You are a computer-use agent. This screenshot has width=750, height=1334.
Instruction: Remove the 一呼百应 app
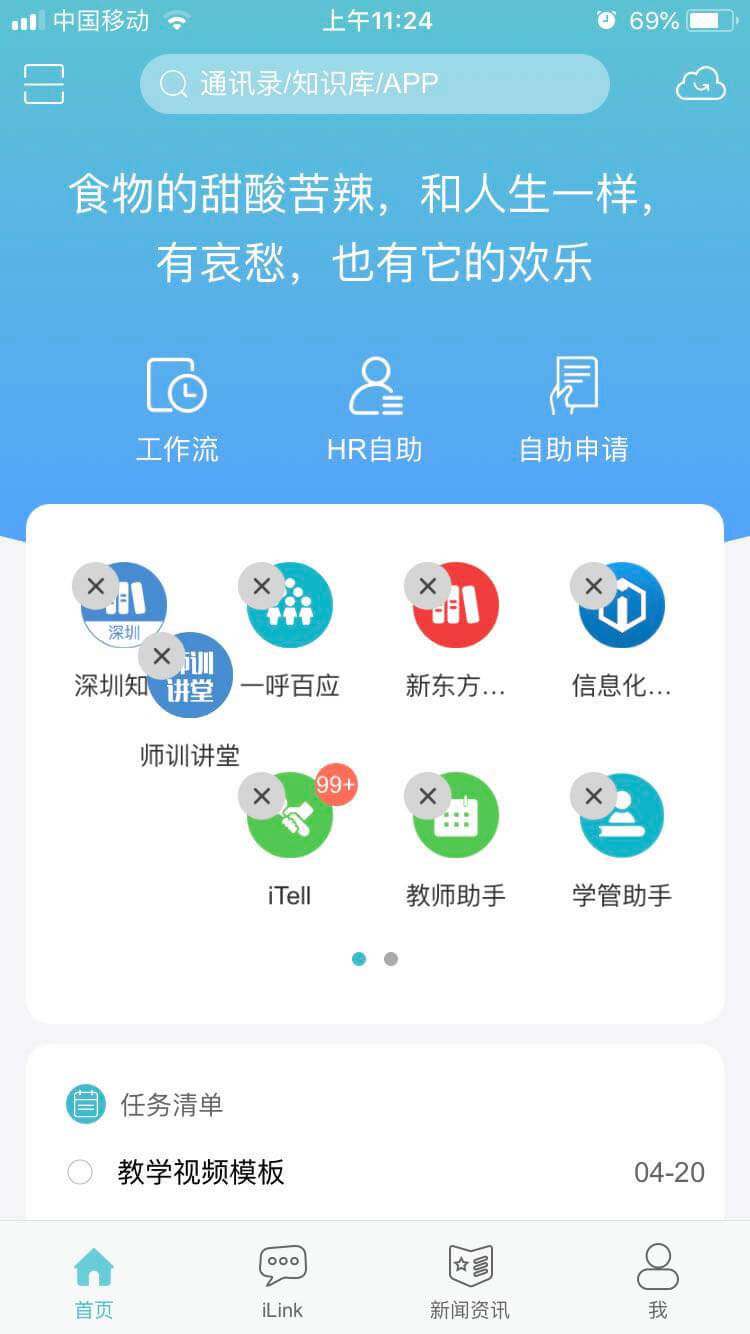[x=262, y=586]
